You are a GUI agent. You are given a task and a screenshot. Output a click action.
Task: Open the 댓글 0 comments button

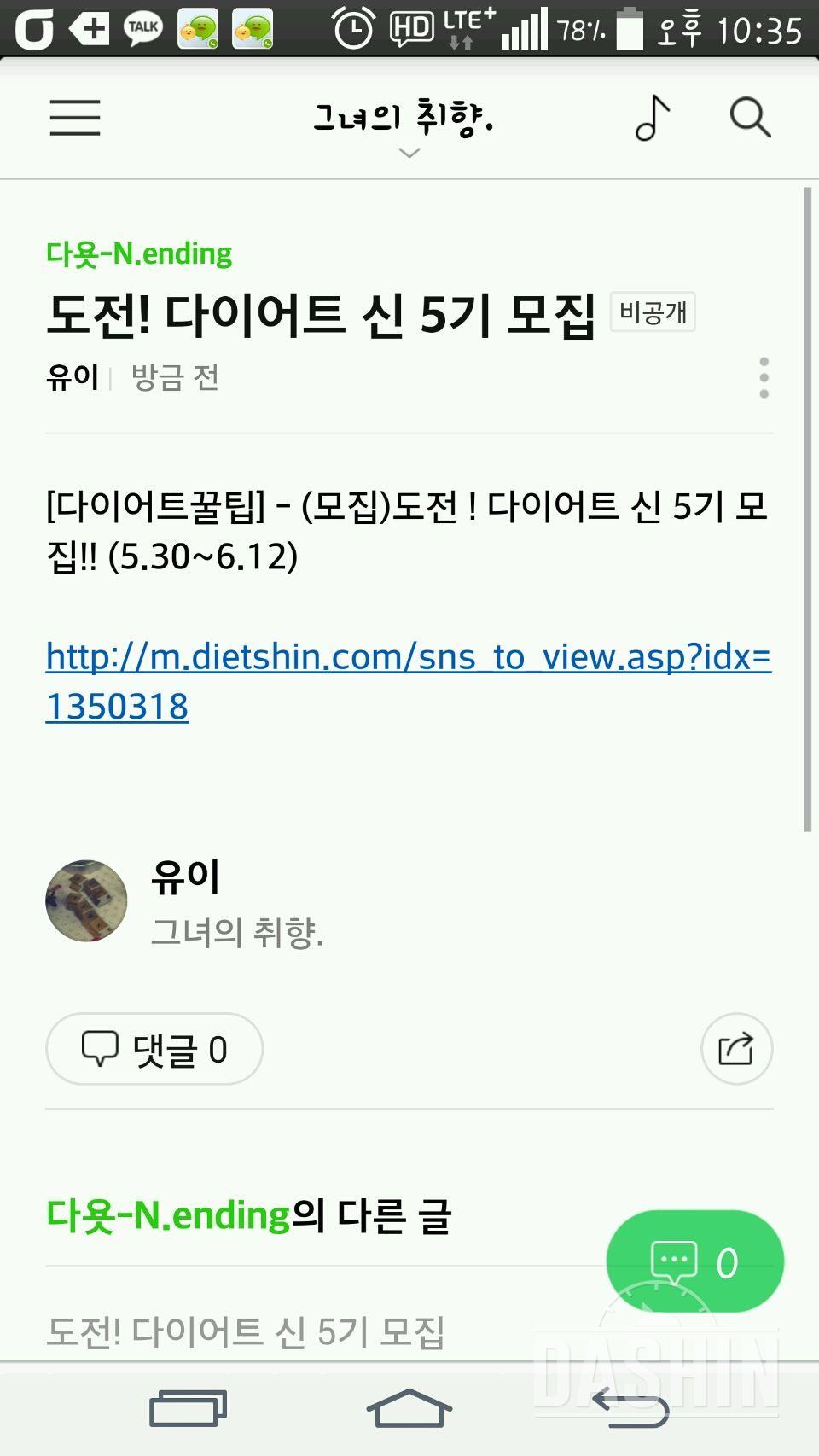(x=154, y=1049)
